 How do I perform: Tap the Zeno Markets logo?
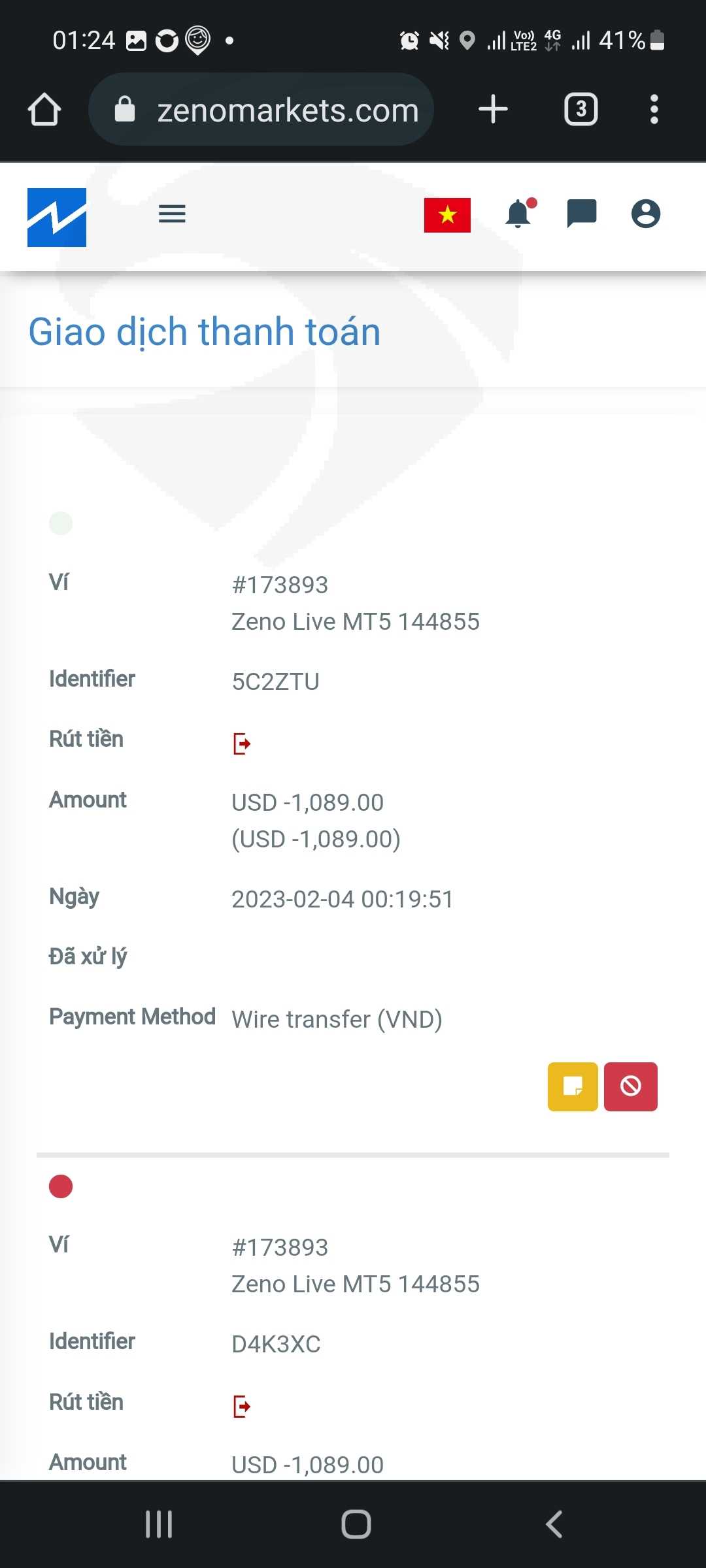tap(57, 218)
